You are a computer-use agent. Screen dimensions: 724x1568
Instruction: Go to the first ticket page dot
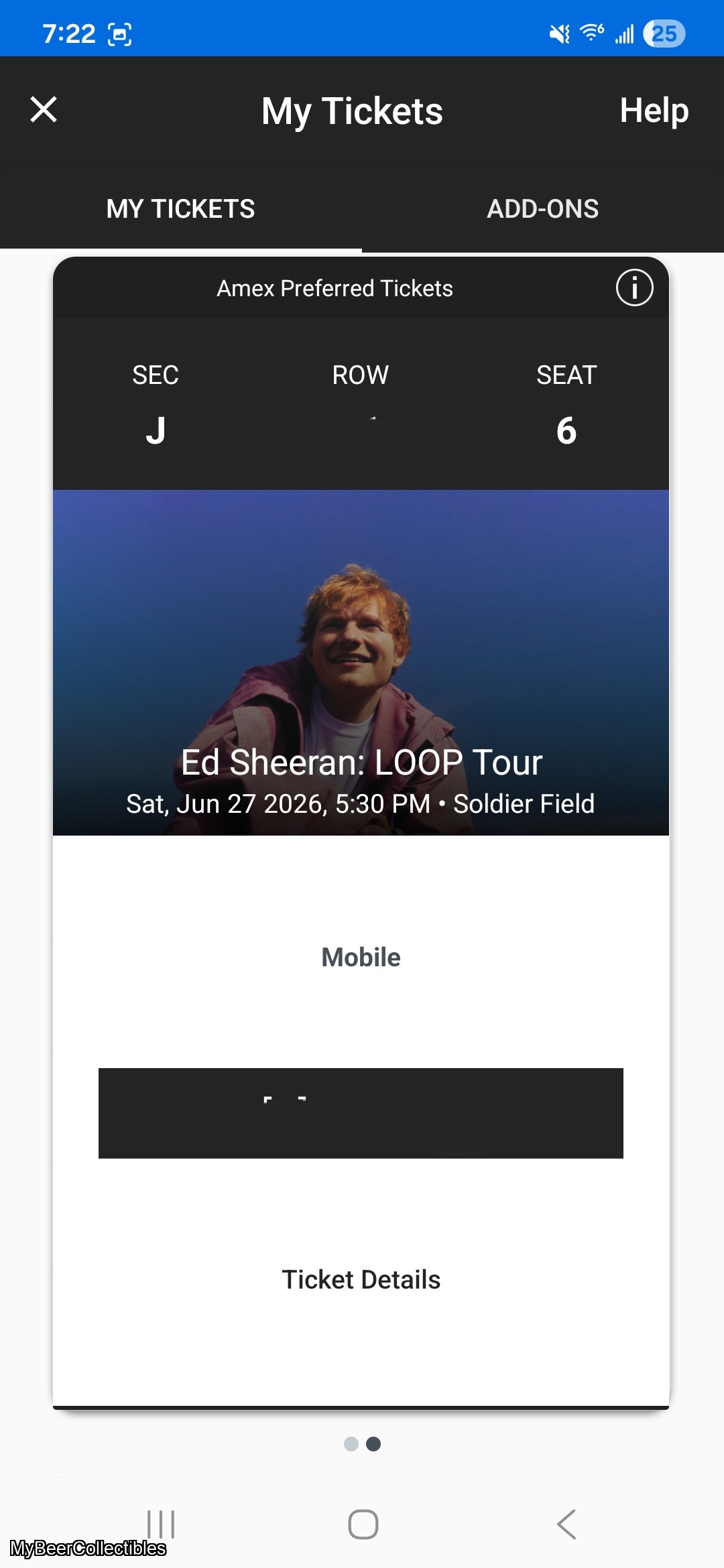point(351,1444)
